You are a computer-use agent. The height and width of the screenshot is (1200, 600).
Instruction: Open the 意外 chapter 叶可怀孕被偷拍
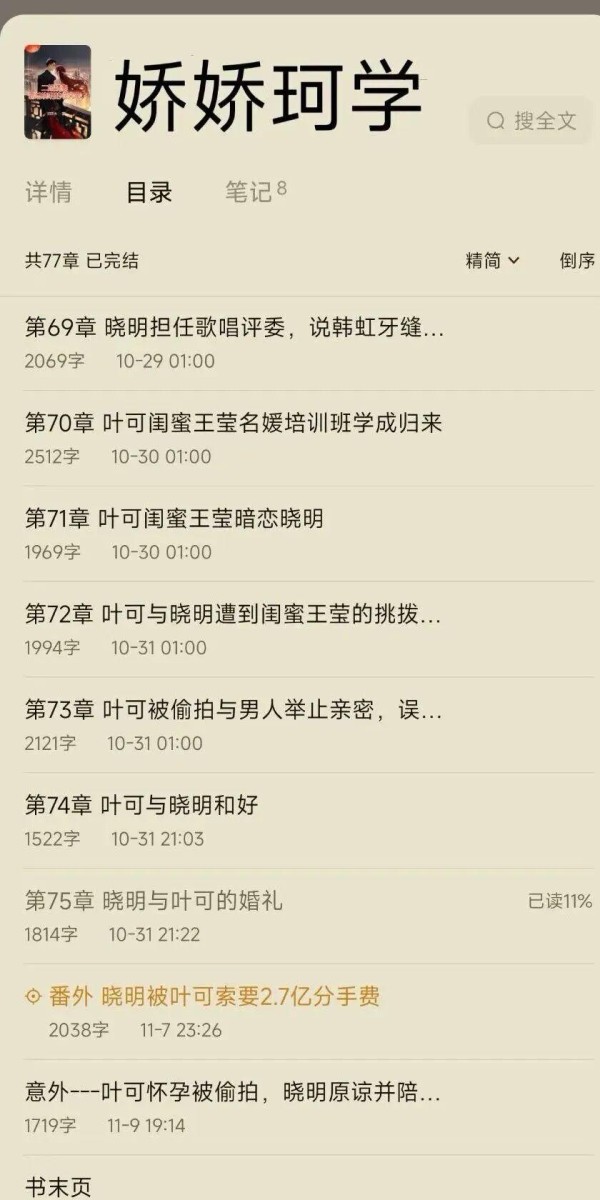coord(232,1092)
